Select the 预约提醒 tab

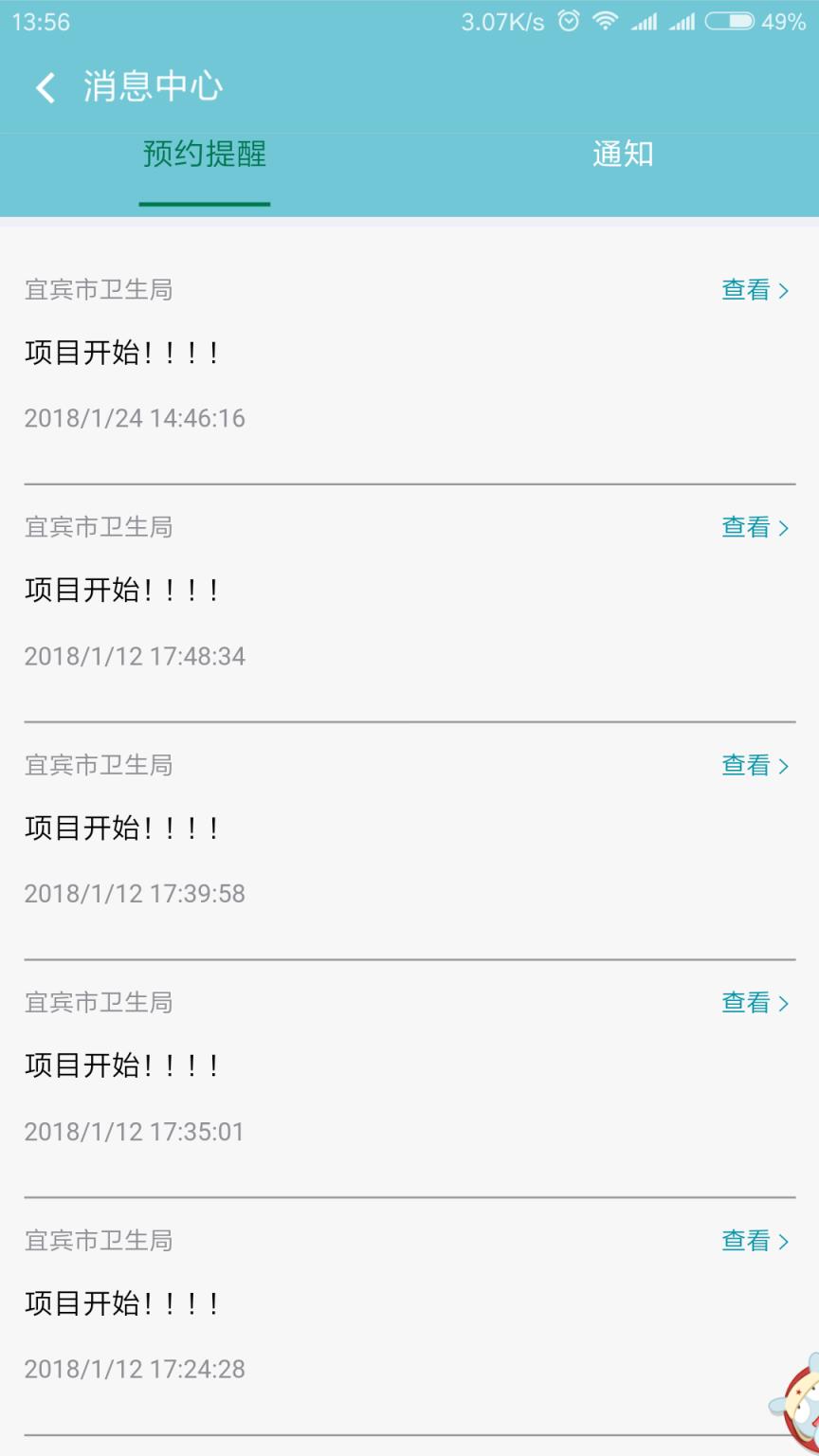coord(204,155)
